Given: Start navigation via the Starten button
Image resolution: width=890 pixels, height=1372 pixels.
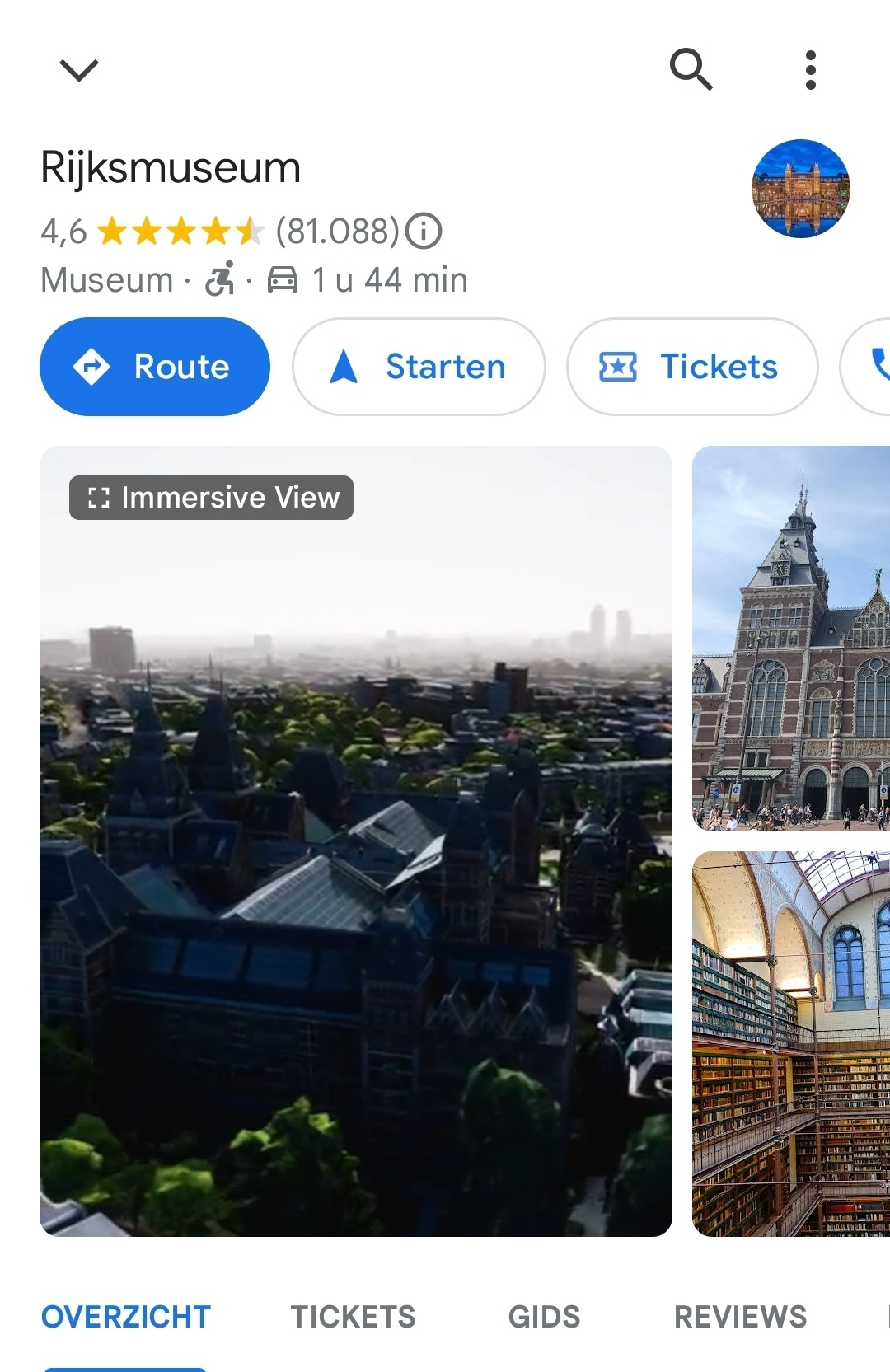Looking at the screenshot, I should [418, 366].
